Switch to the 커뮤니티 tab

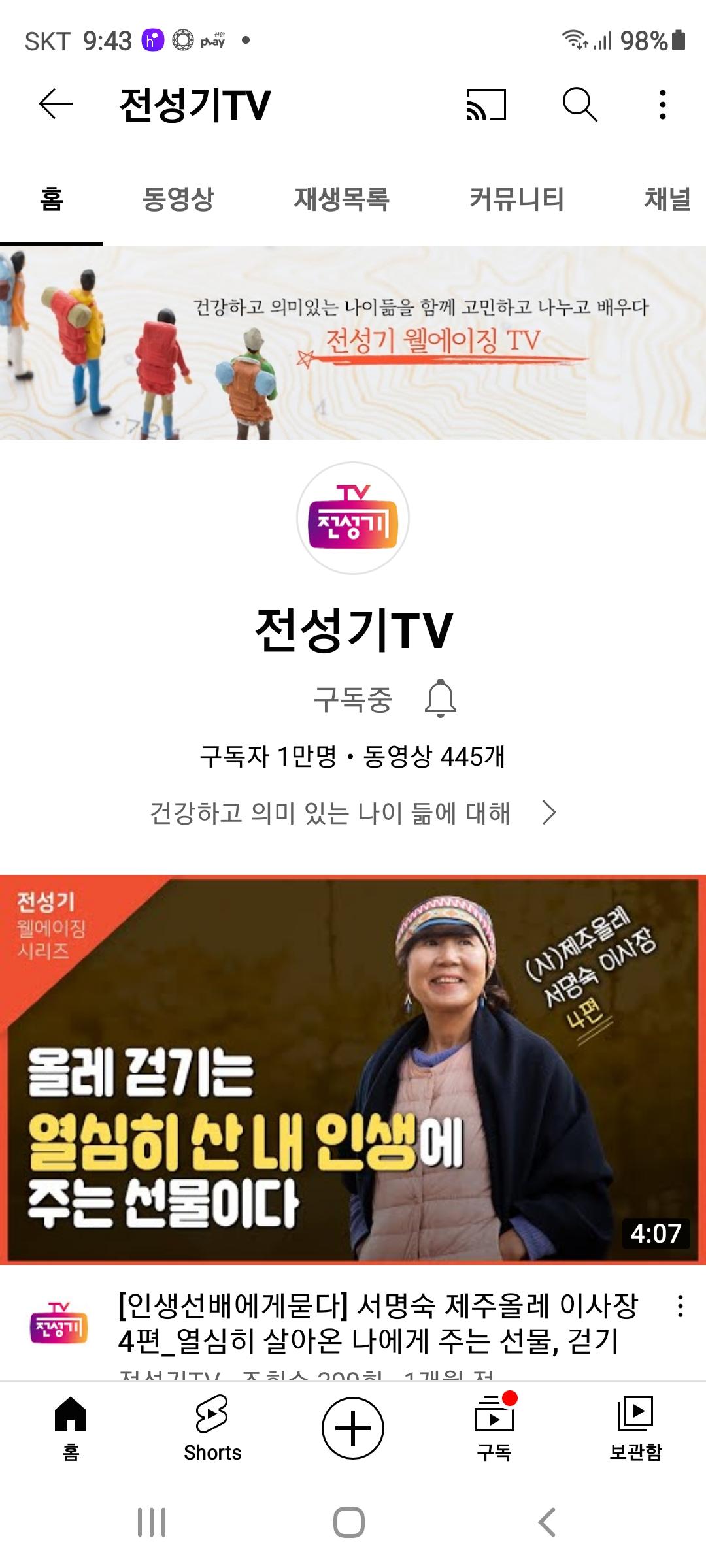pos(516,199)
